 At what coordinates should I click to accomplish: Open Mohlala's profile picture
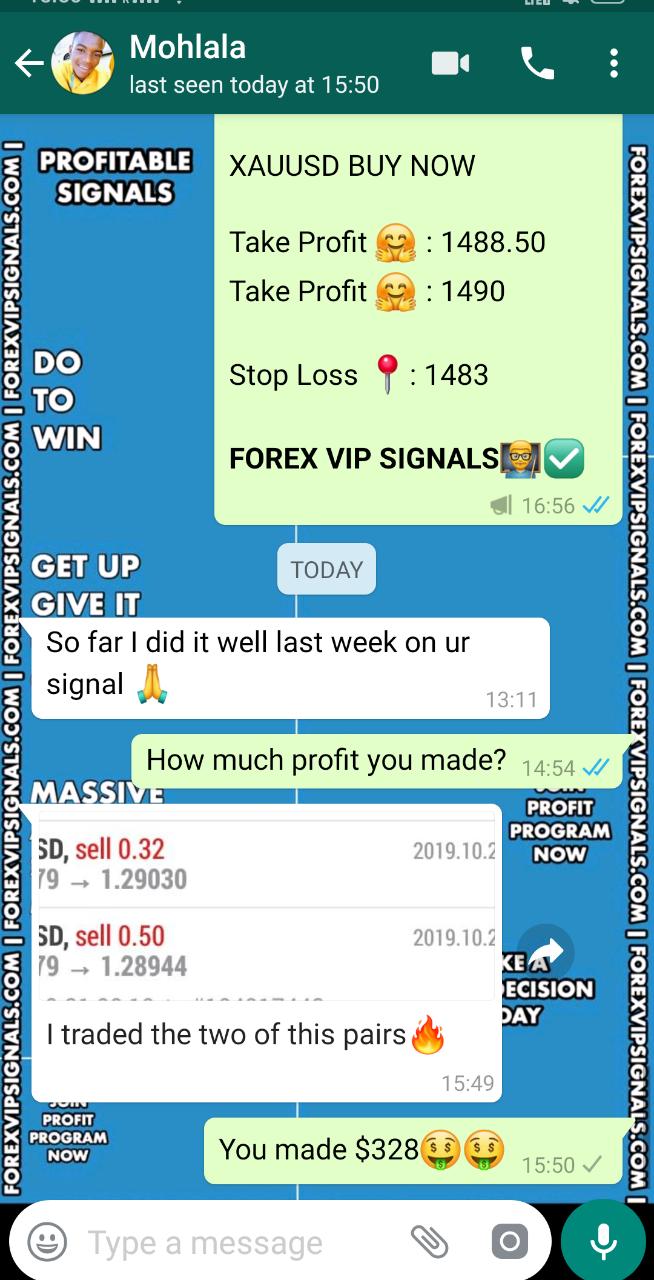tap(83, 64)
